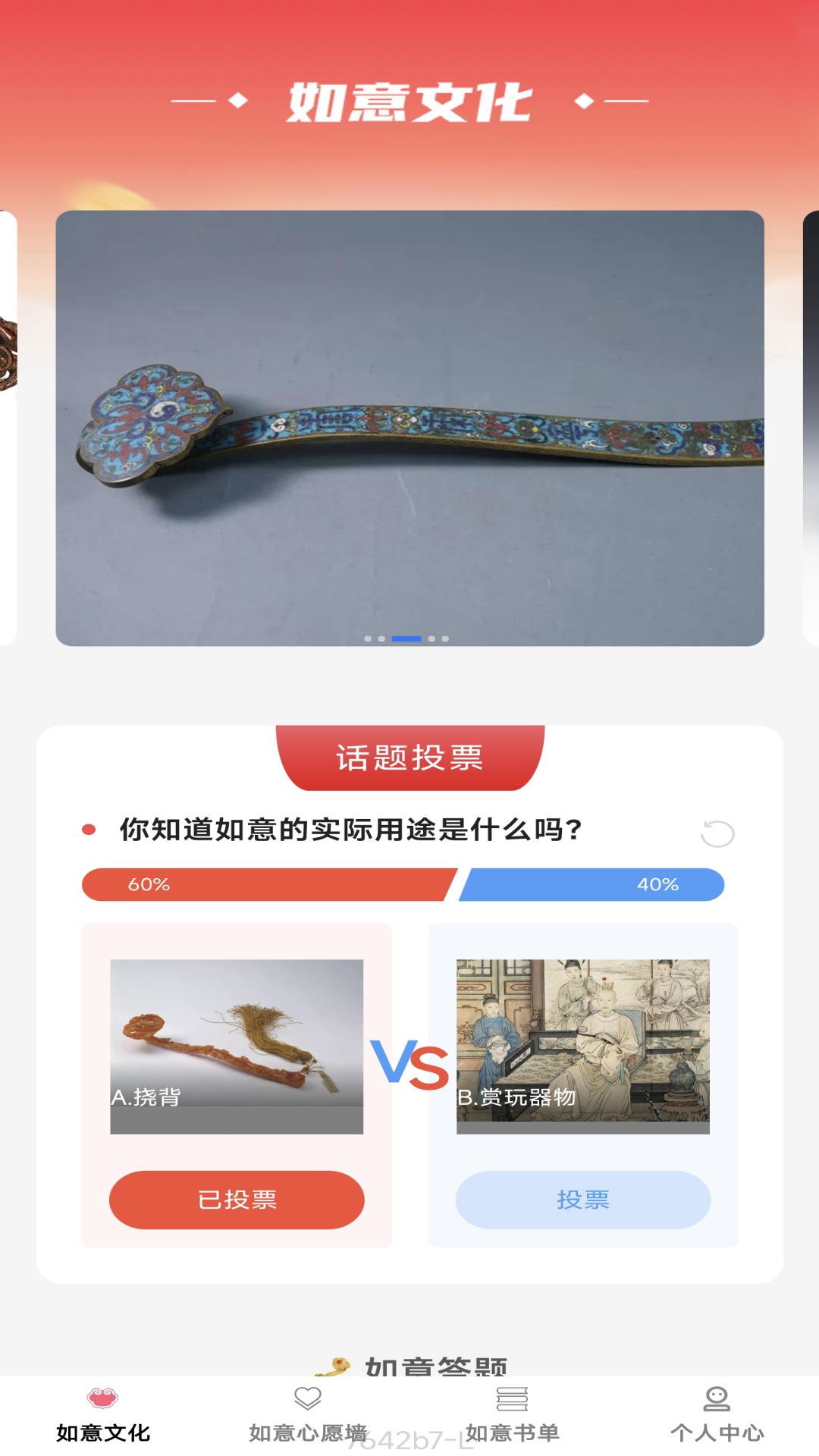
Task: Open the B.赏玩器物 option image
Action: click(x=582, y=1046)
